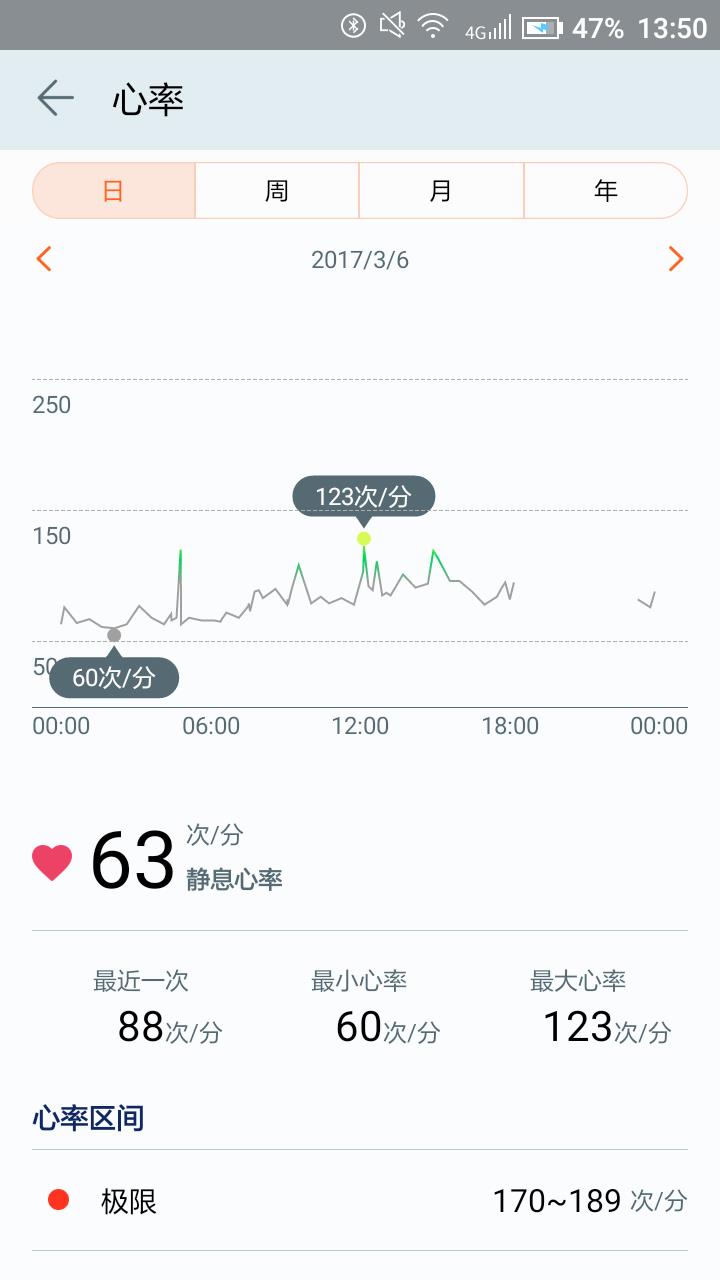Tap the 123次/分 peak marker tooltip

click(x=363, y=494)
